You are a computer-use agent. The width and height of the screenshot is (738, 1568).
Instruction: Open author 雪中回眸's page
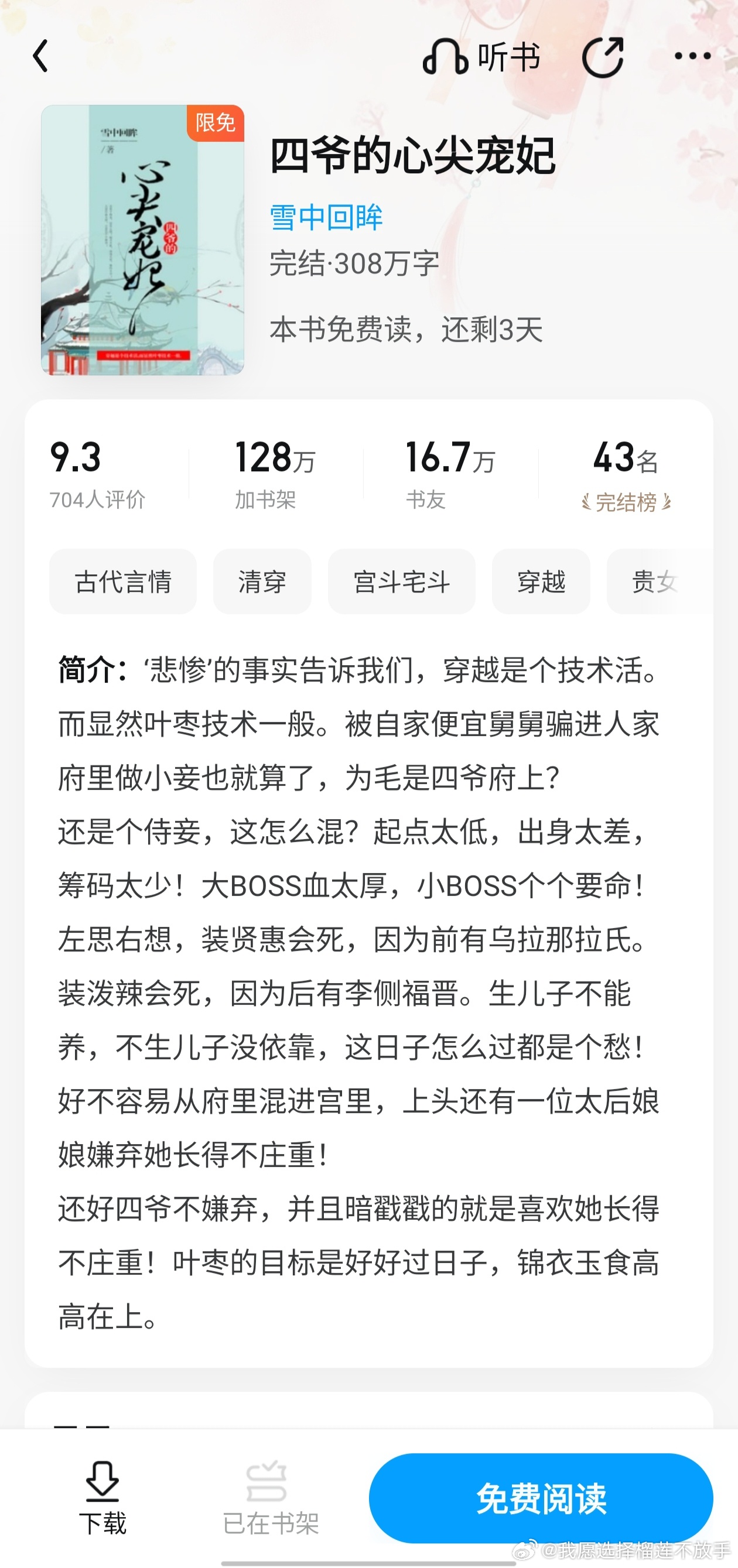coord(326,217)
